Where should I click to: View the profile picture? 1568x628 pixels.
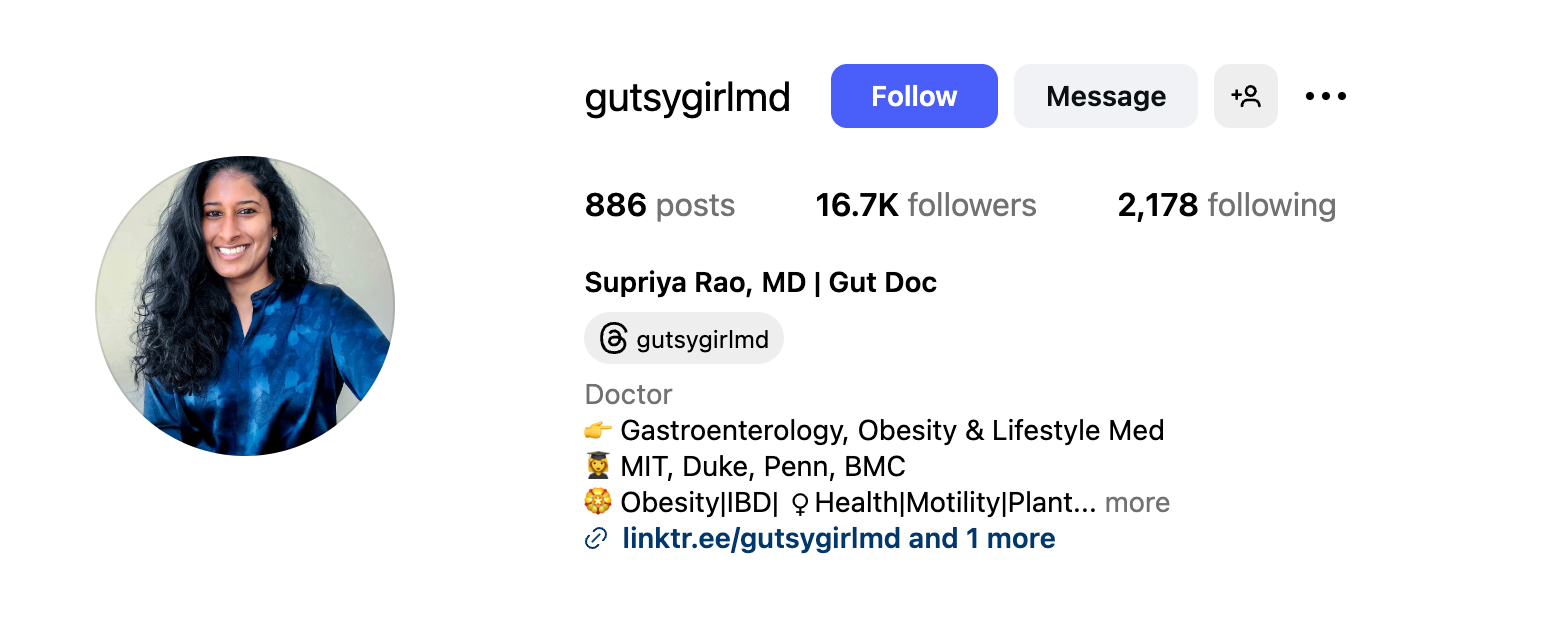click(245, 306)
